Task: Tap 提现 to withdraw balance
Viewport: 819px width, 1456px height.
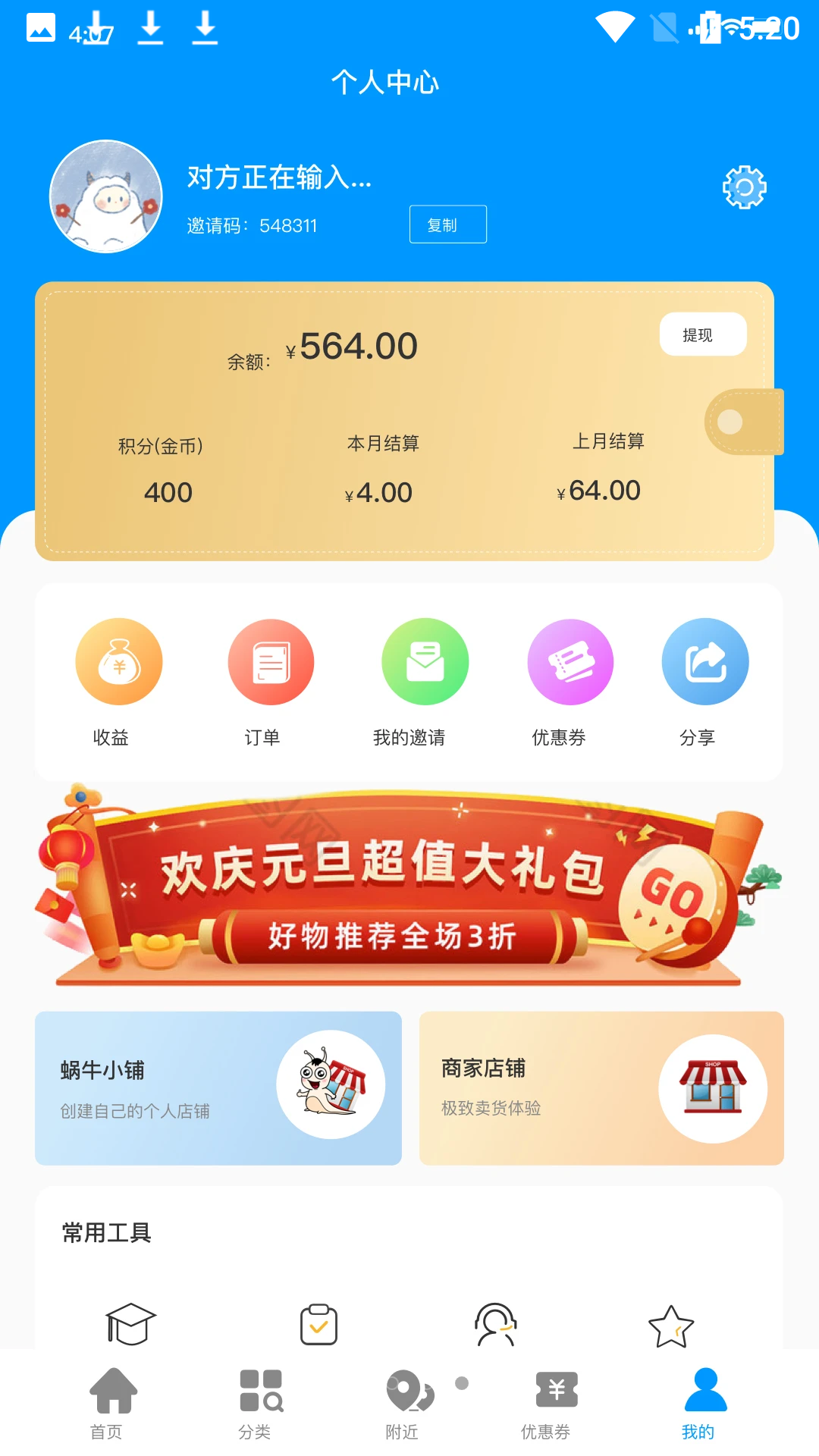Action: point(702,334)
